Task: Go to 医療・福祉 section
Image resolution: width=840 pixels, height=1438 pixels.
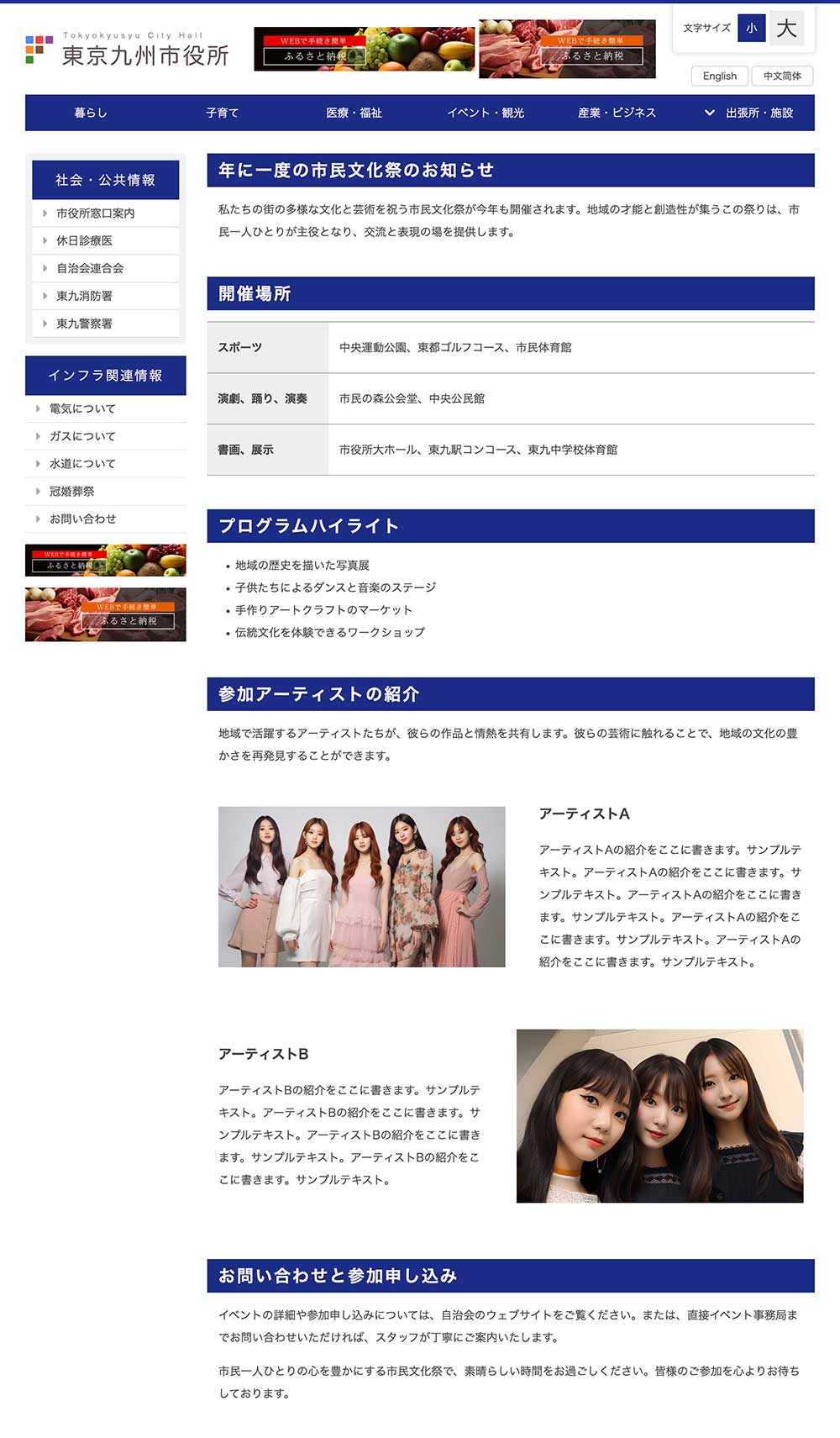Action: 354,113
